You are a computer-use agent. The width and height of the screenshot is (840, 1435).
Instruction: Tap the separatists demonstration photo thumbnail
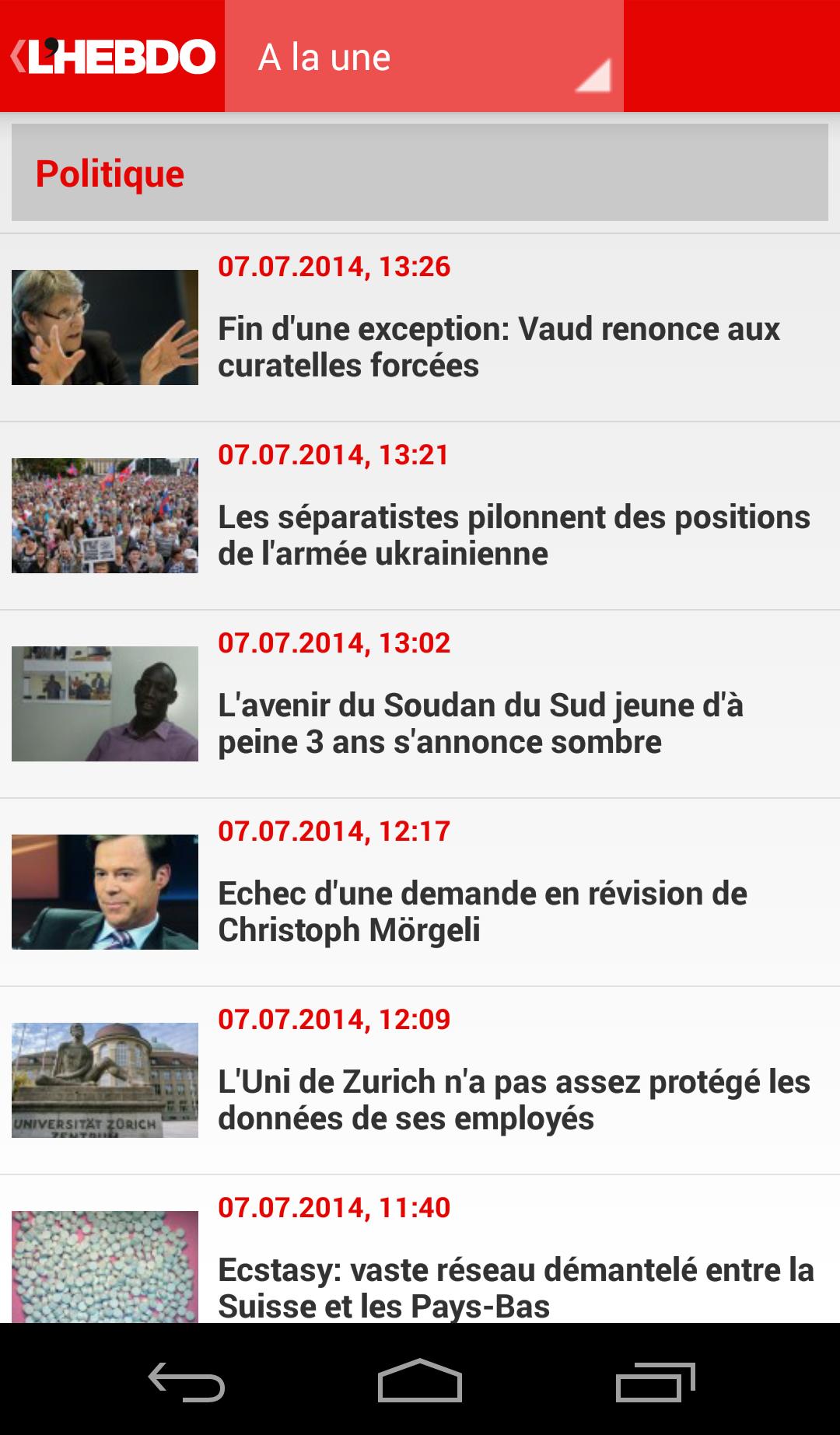pyautogui.click(x=104, y=514)
